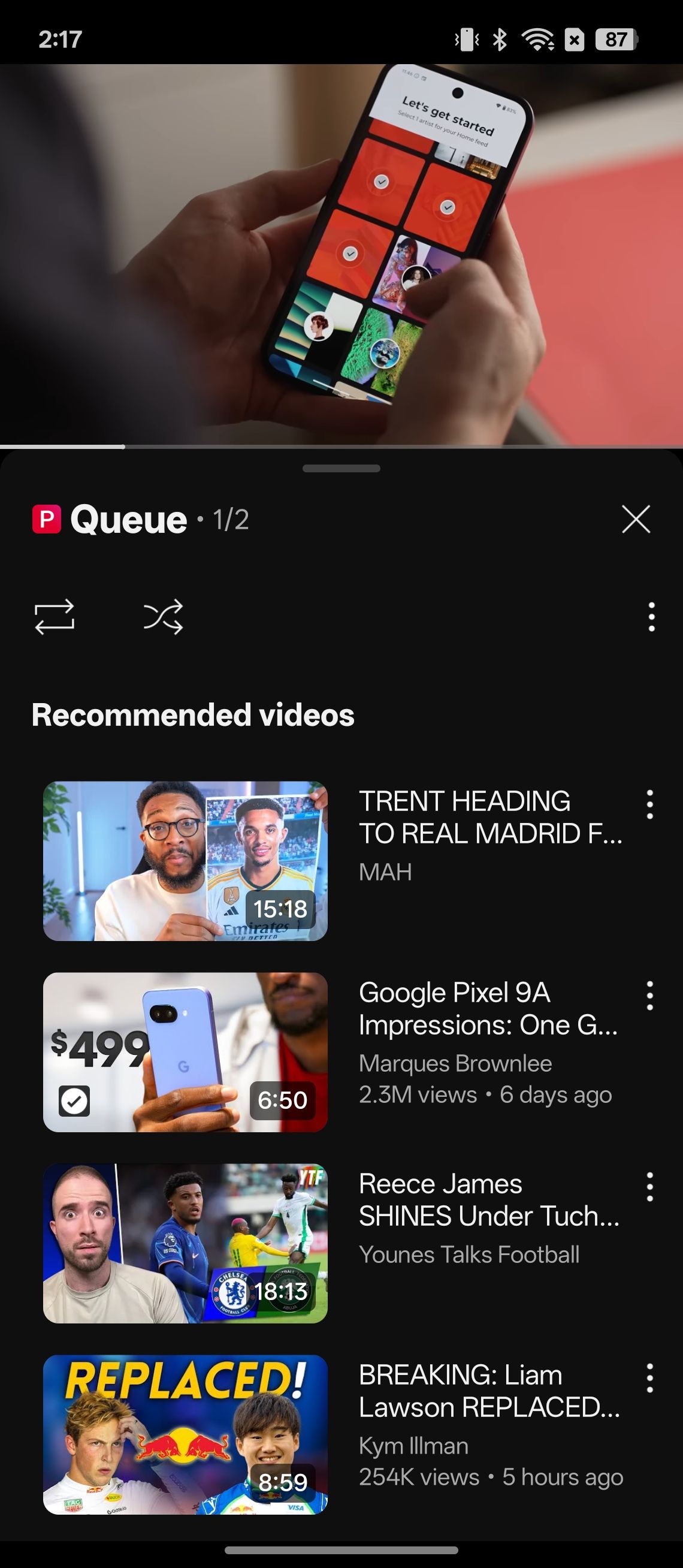Tap the Bluetooth status bar icon
Screen dimensions: 683x1568
pos(498,40)
